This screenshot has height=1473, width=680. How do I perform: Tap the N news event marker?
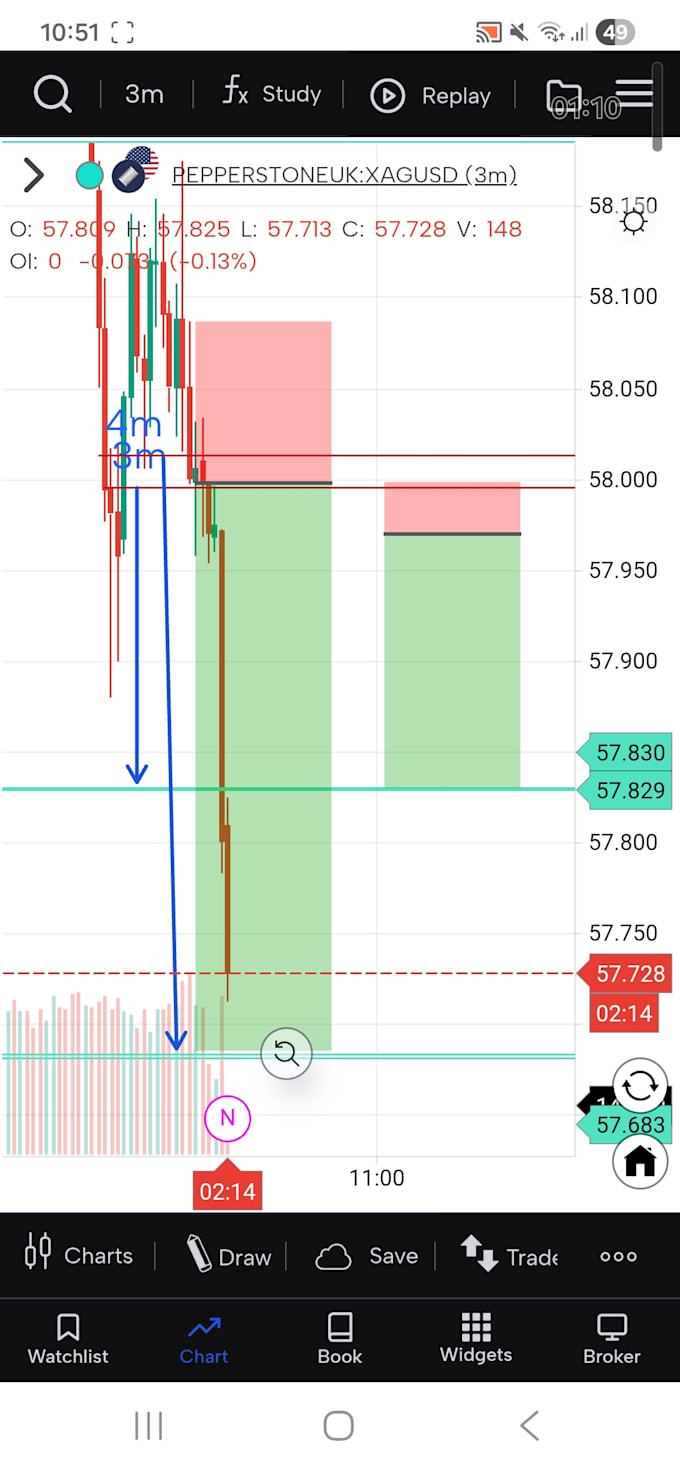(x=227, y=1118)
